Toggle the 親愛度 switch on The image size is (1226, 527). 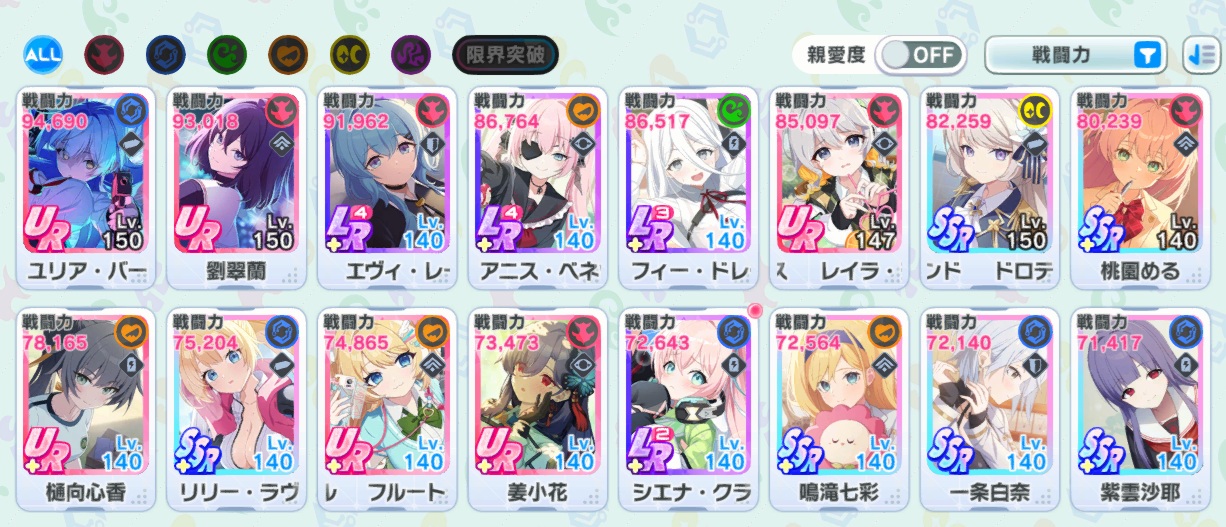click(x=921, y=55)
